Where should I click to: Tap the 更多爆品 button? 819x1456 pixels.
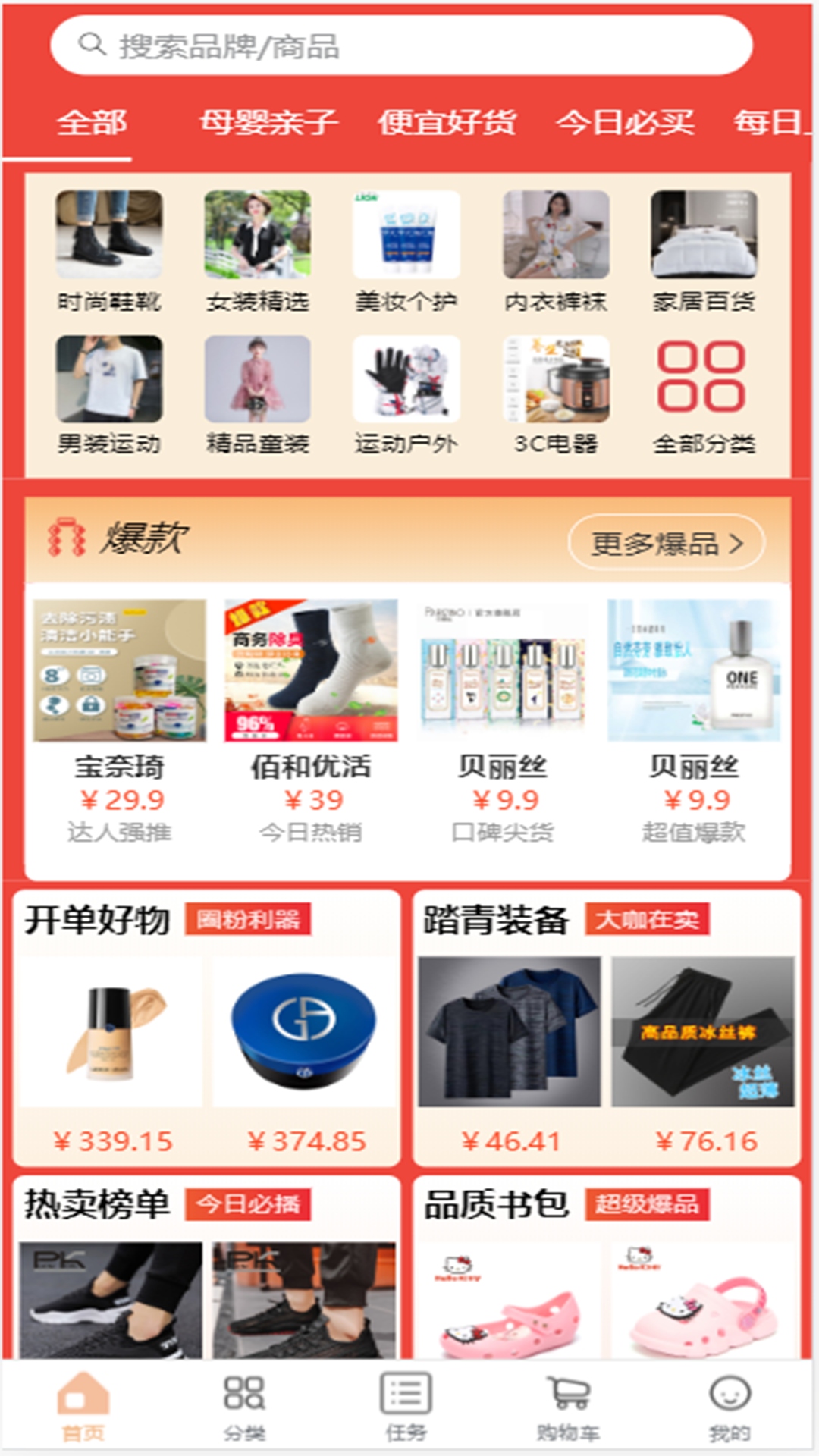coord(666,543)
